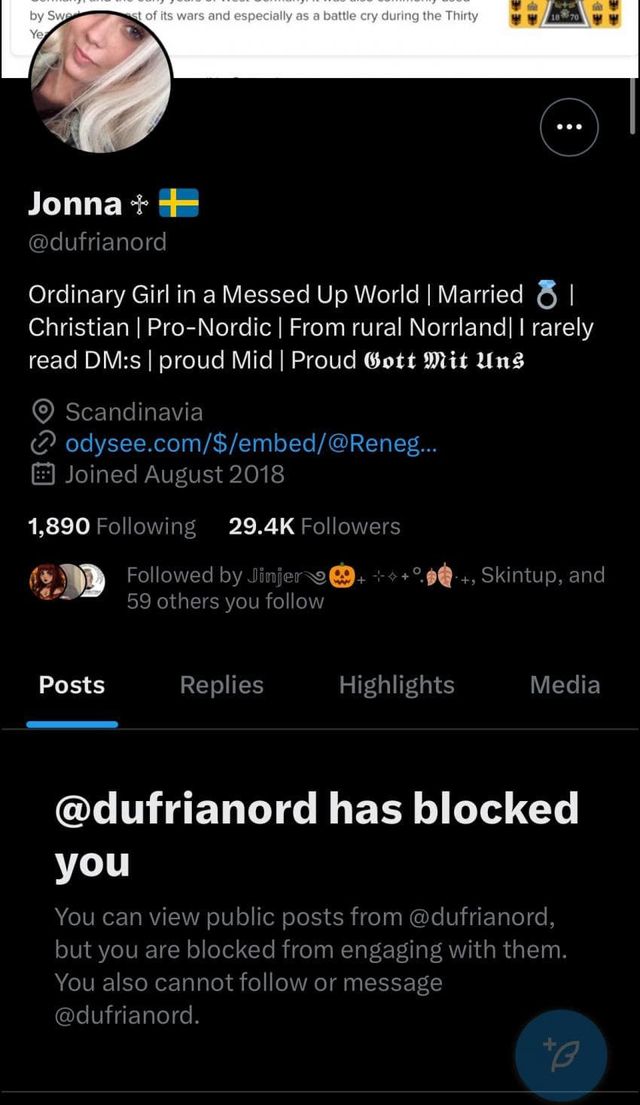
Task: Select the Posts tab
Action: (x=72, y=685)
